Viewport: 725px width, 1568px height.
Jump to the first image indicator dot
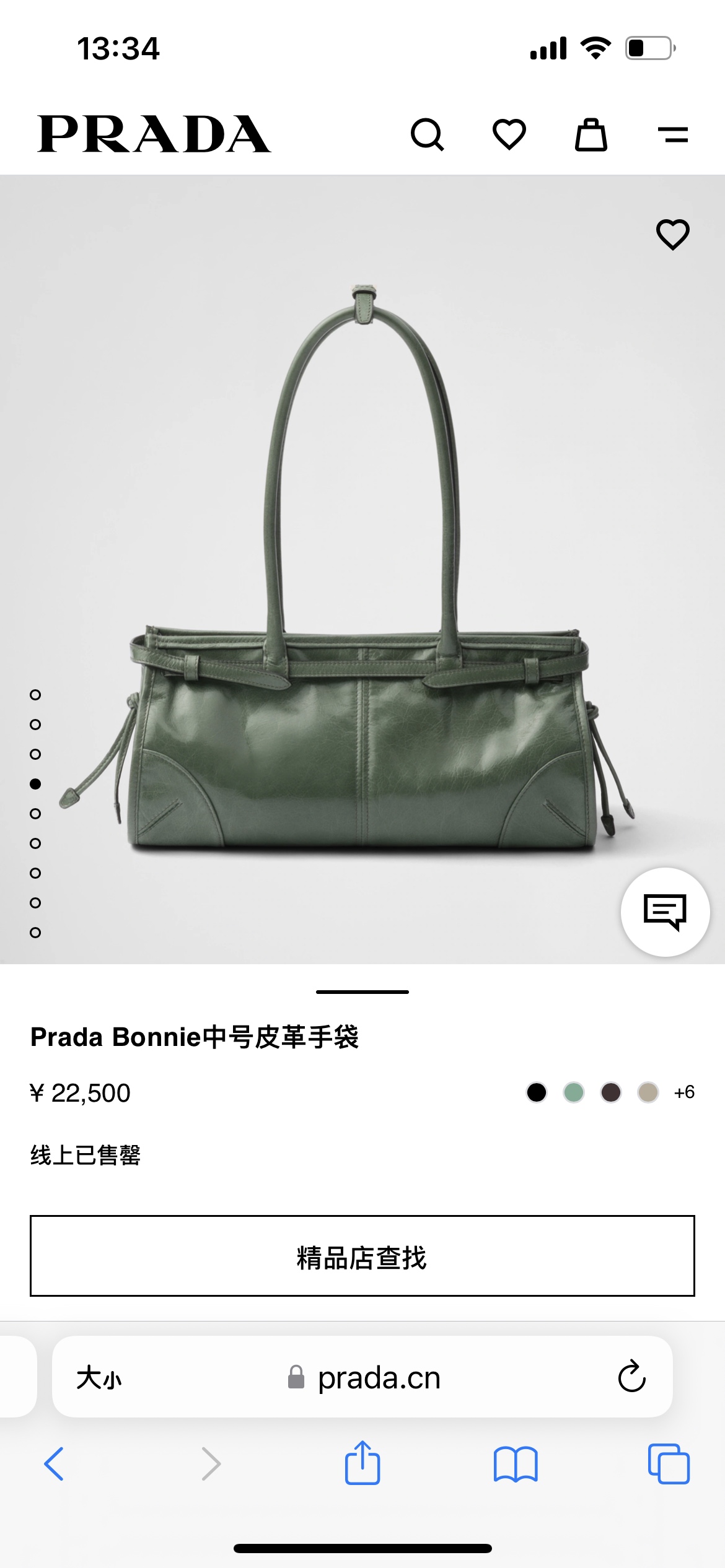point(35,695)
